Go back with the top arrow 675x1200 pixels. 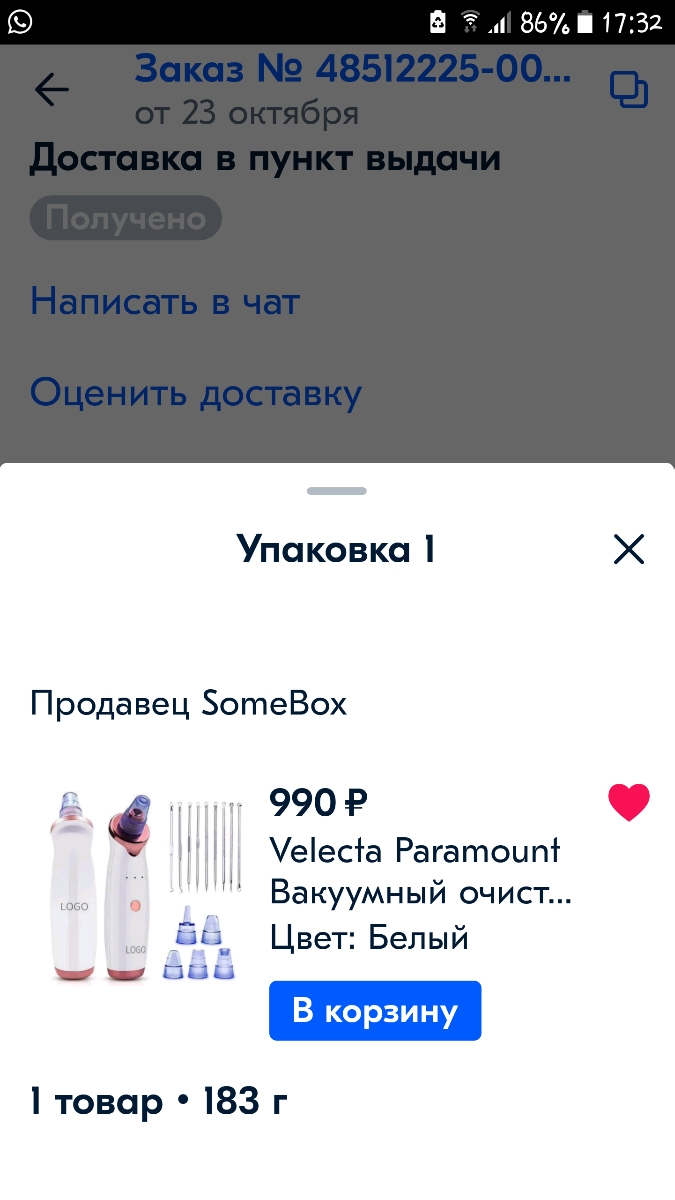click(52, 90)
